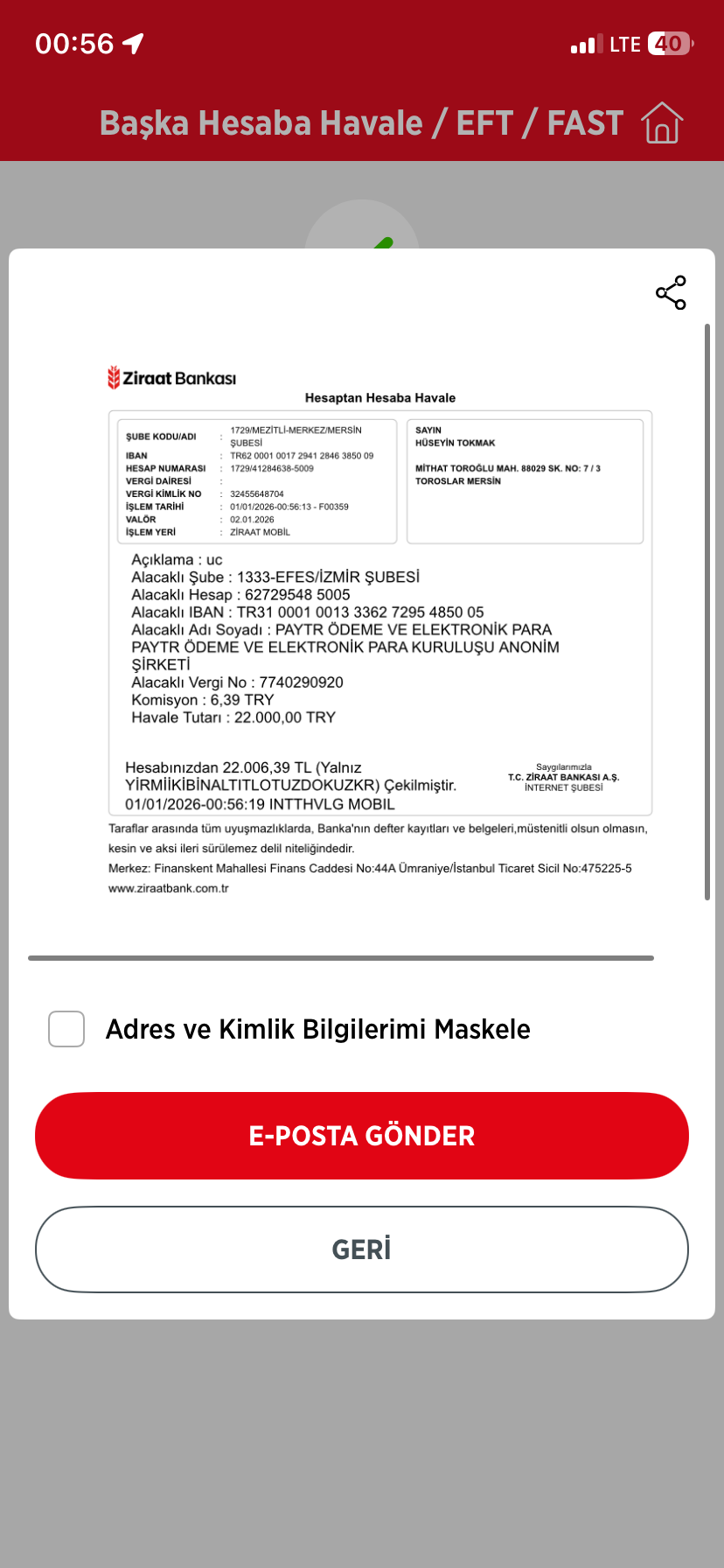Check Adres ve Kimlik Bilgilerimi Maskele
Viewport: 724px width, 1568px height.
click(66, 1029)
